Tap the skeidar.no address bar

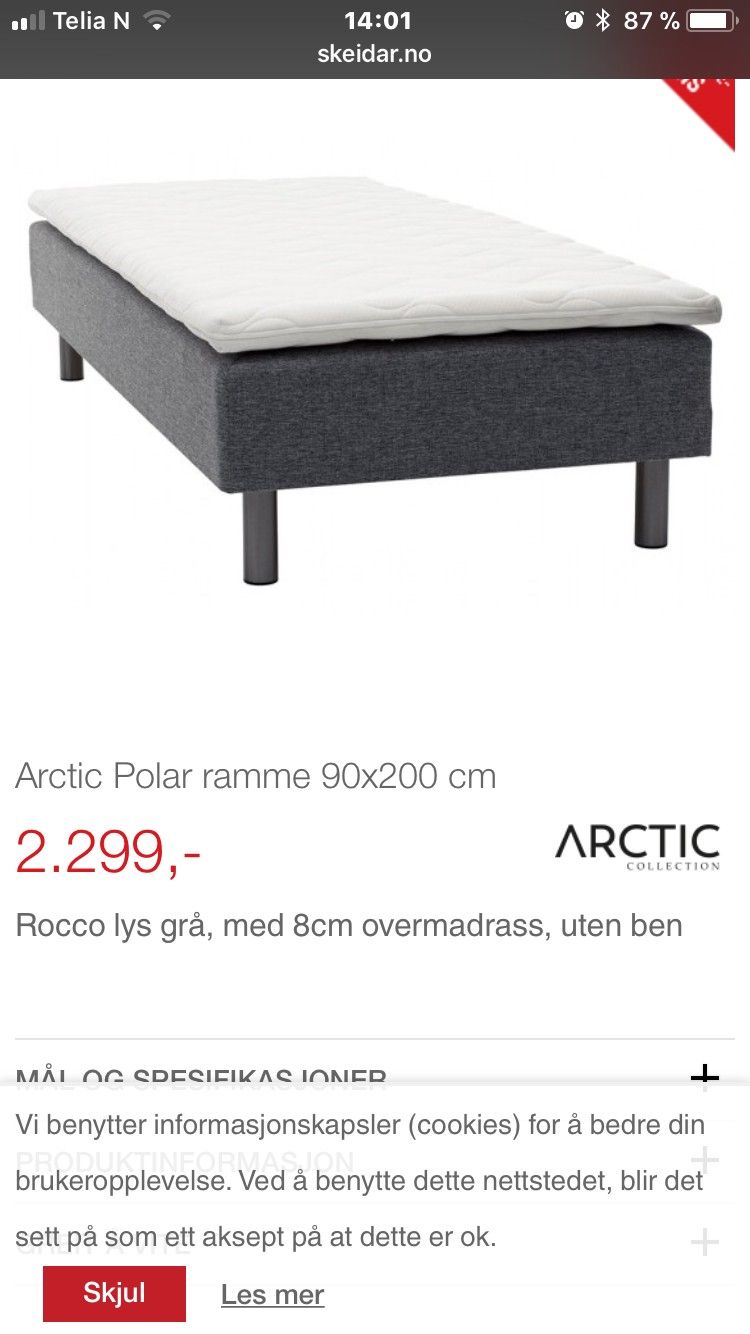tap(375, 54)
